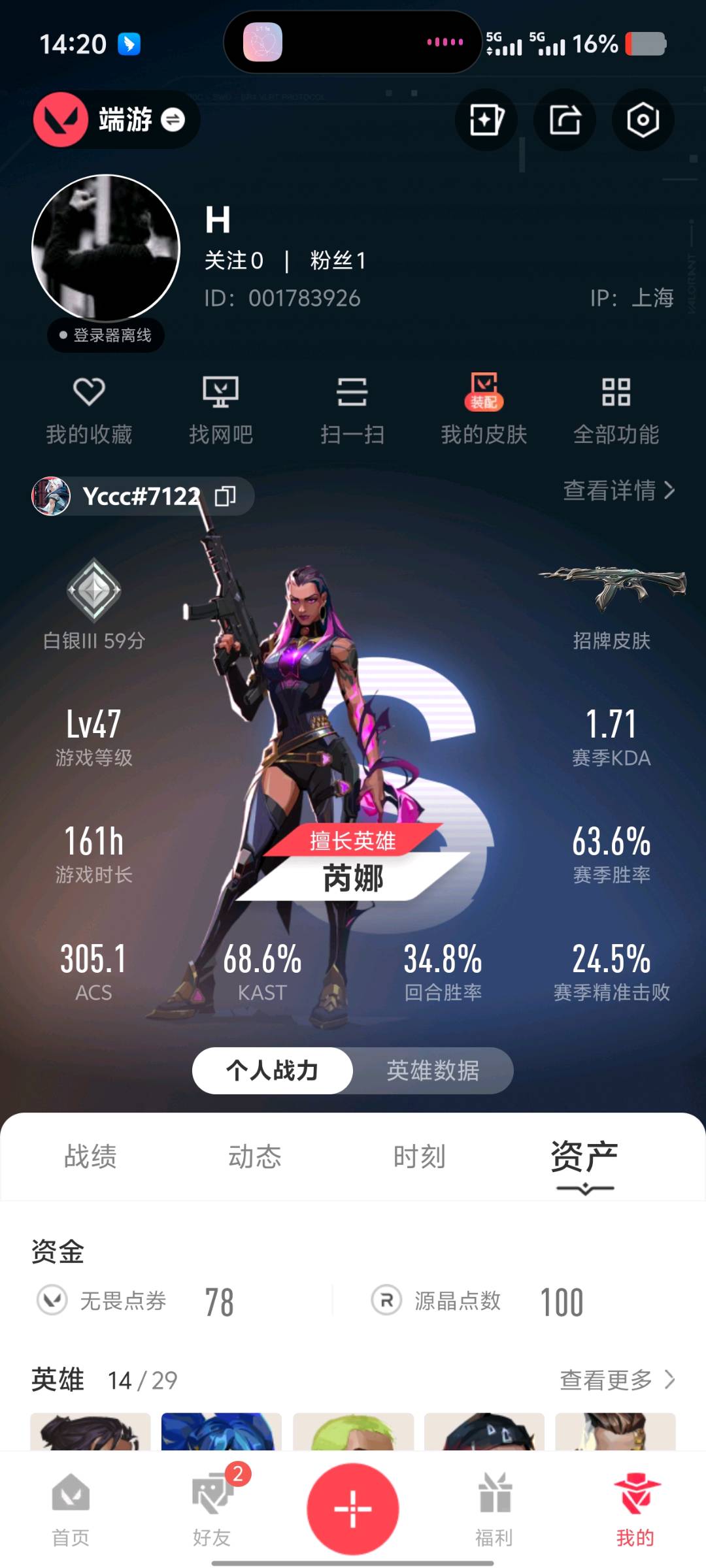Tap the sparkle card icon in top bar
This screenshot has height=1568, width=706.
tap(486, 120)
